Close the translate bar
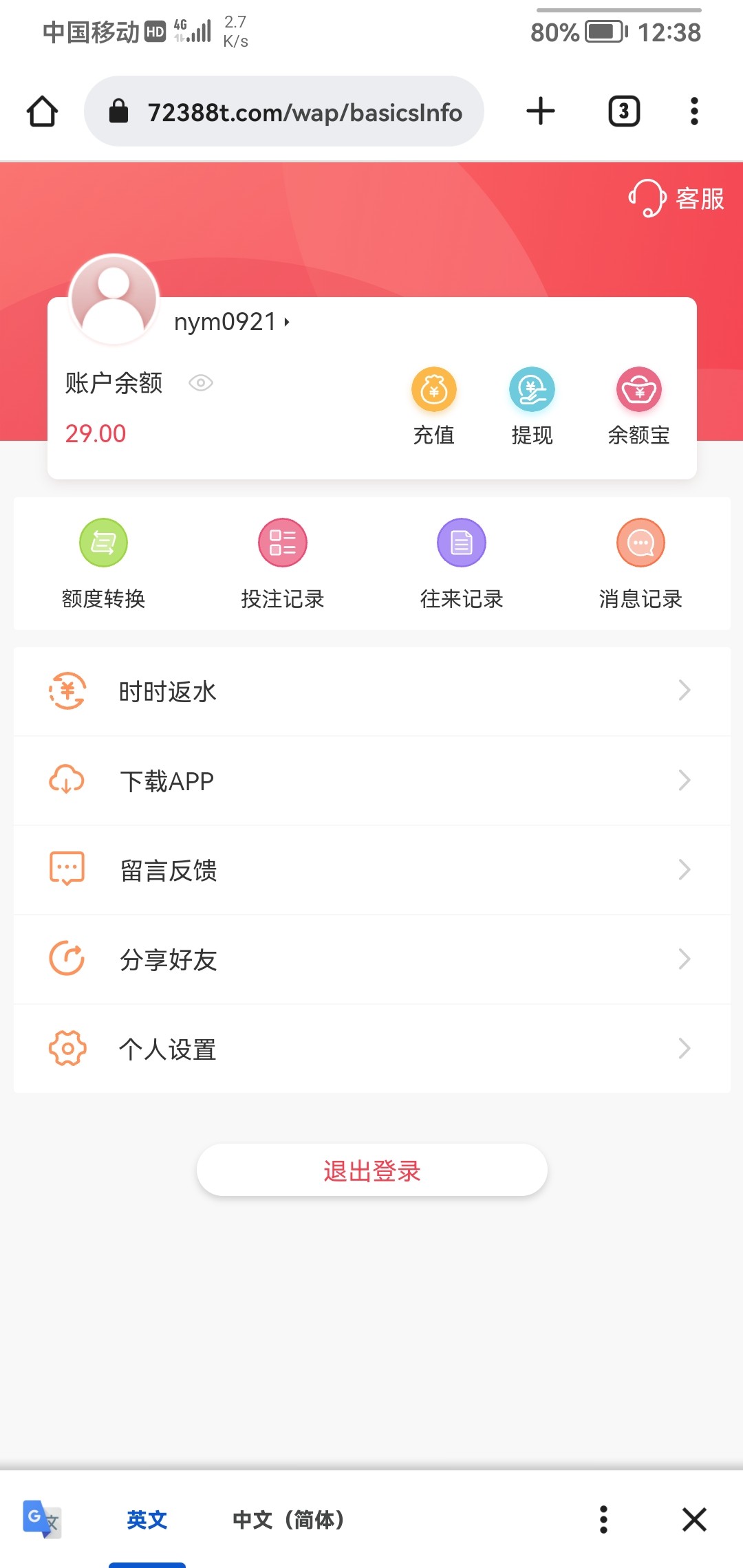Screen dimensions: 743x1568 694,1520
